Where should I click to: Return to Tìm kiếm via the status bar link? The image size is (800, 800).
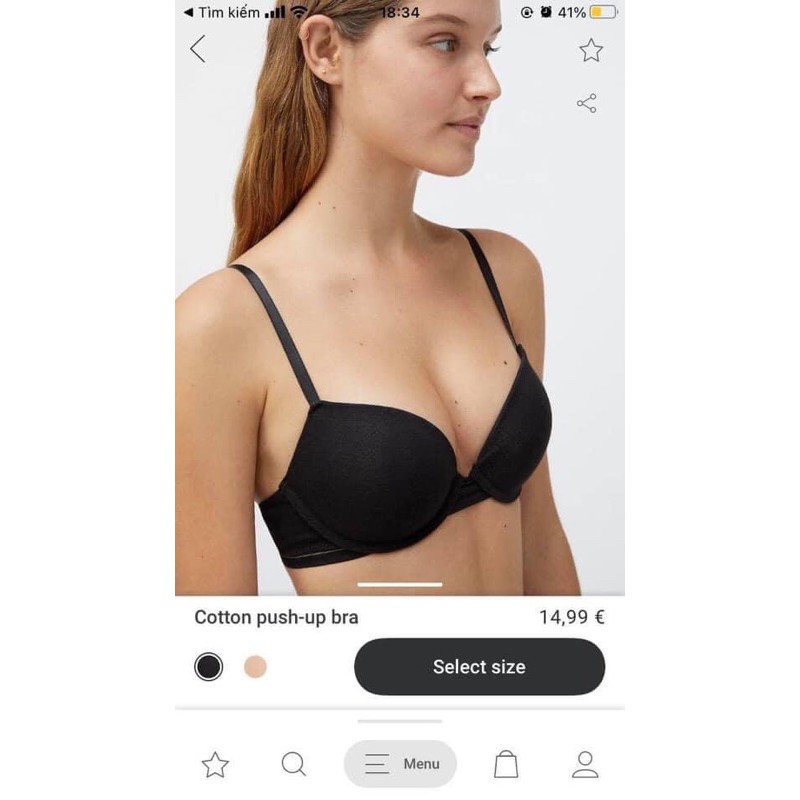point(222,13)
